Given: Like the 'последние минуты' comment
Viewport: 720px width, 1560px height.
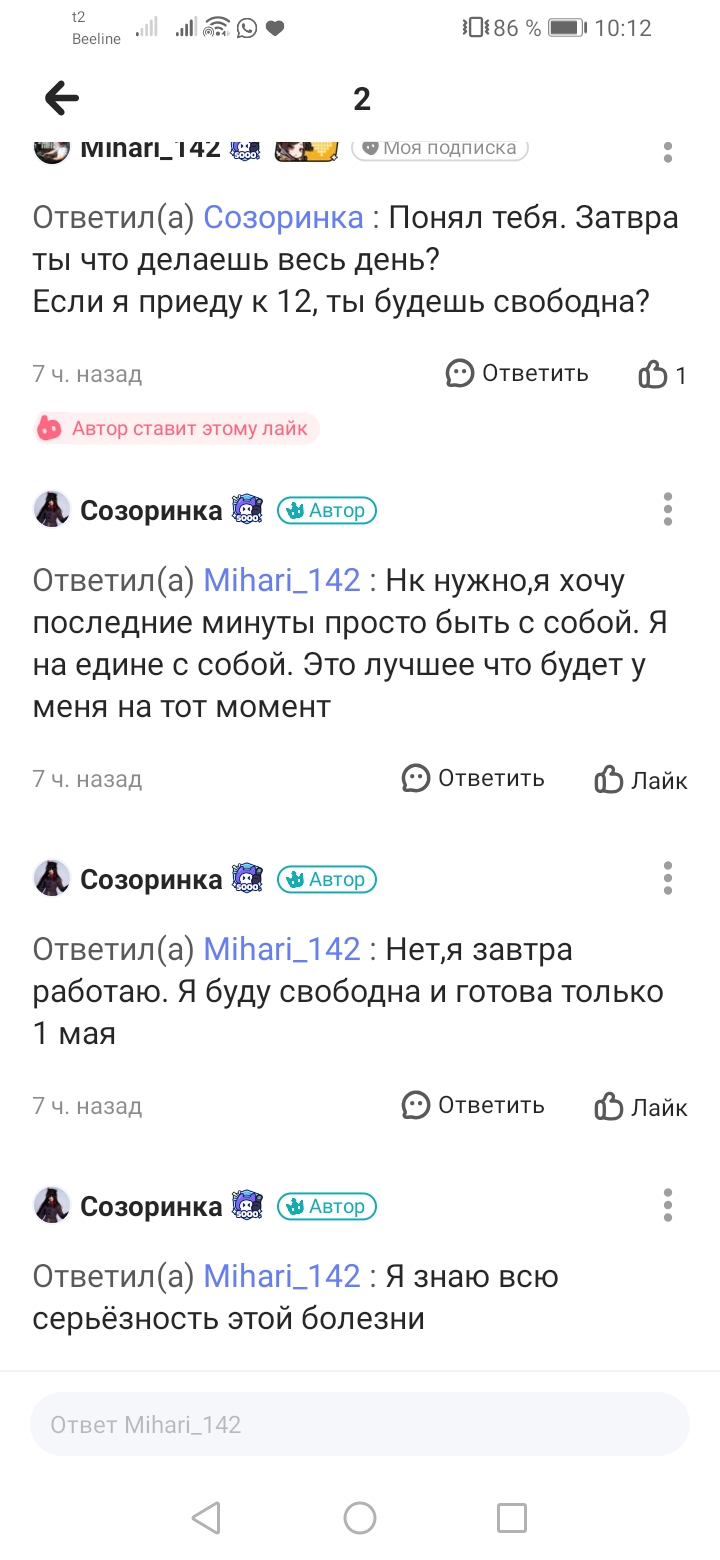Looking at the screenshot, I should point(640,779).
